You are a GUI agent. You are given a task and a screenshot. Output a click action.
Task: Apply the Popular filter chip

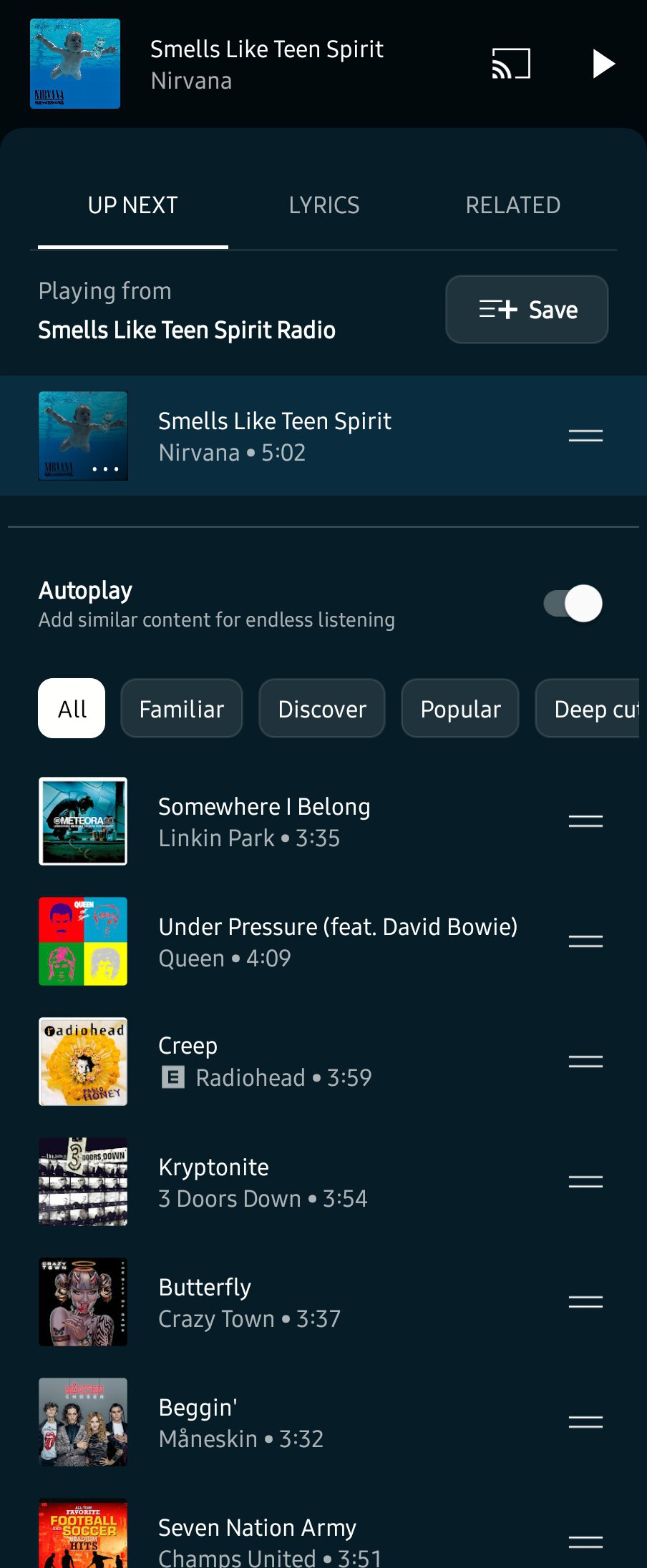point(460,709)
